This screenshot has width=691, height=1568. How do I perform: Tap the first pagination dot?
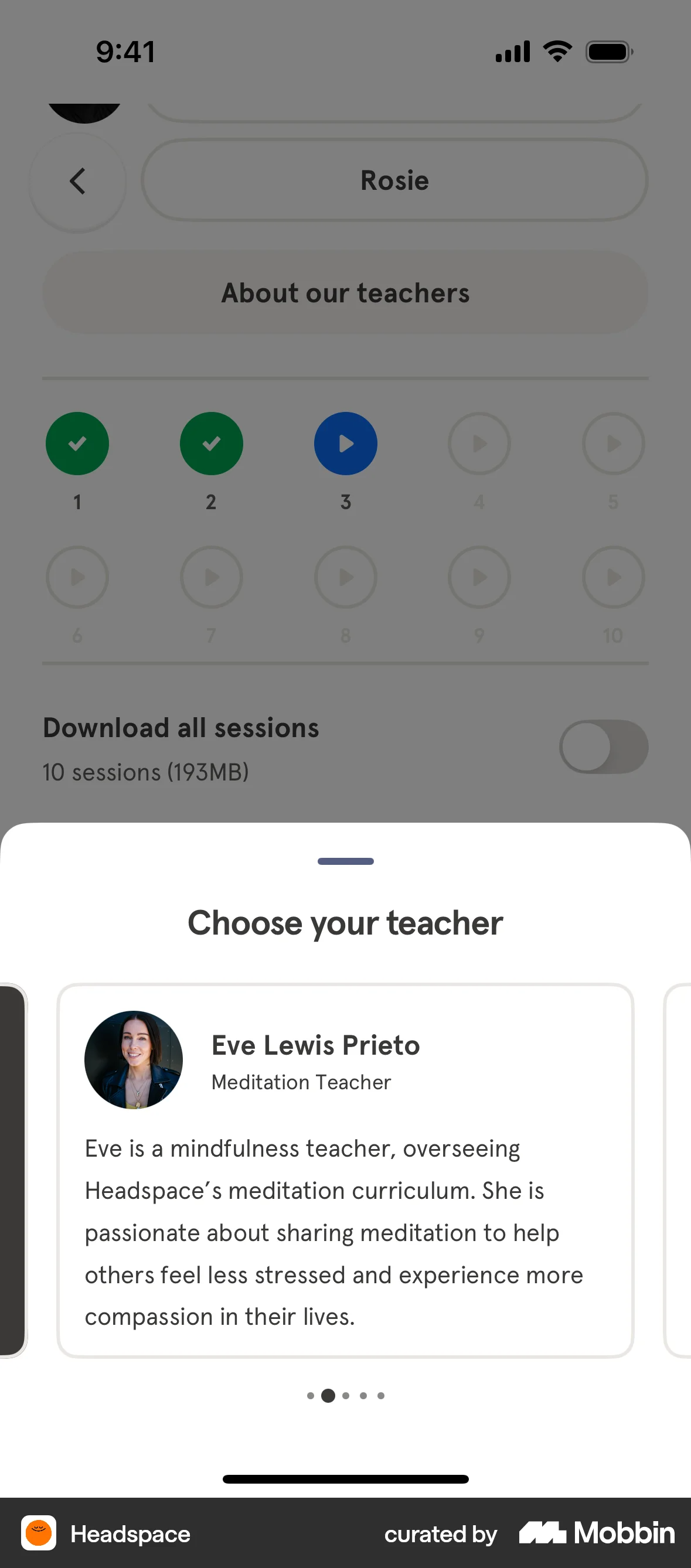pos(311,1395)
